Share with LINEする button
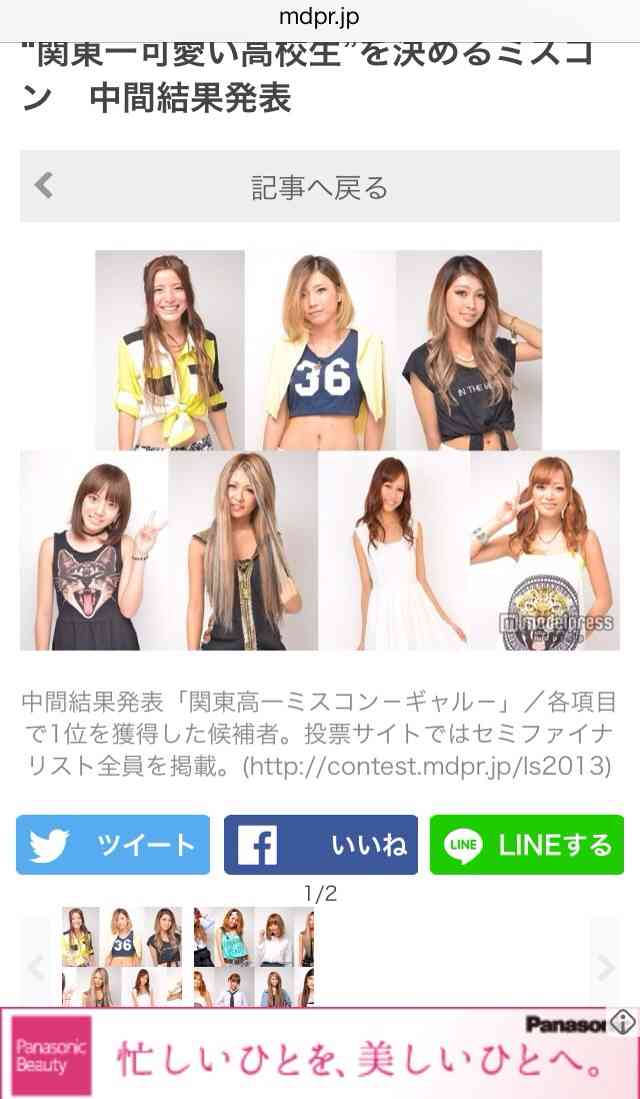Image resolution: width=640 pixels, height=1099 pixels. (x=526, y=845)
